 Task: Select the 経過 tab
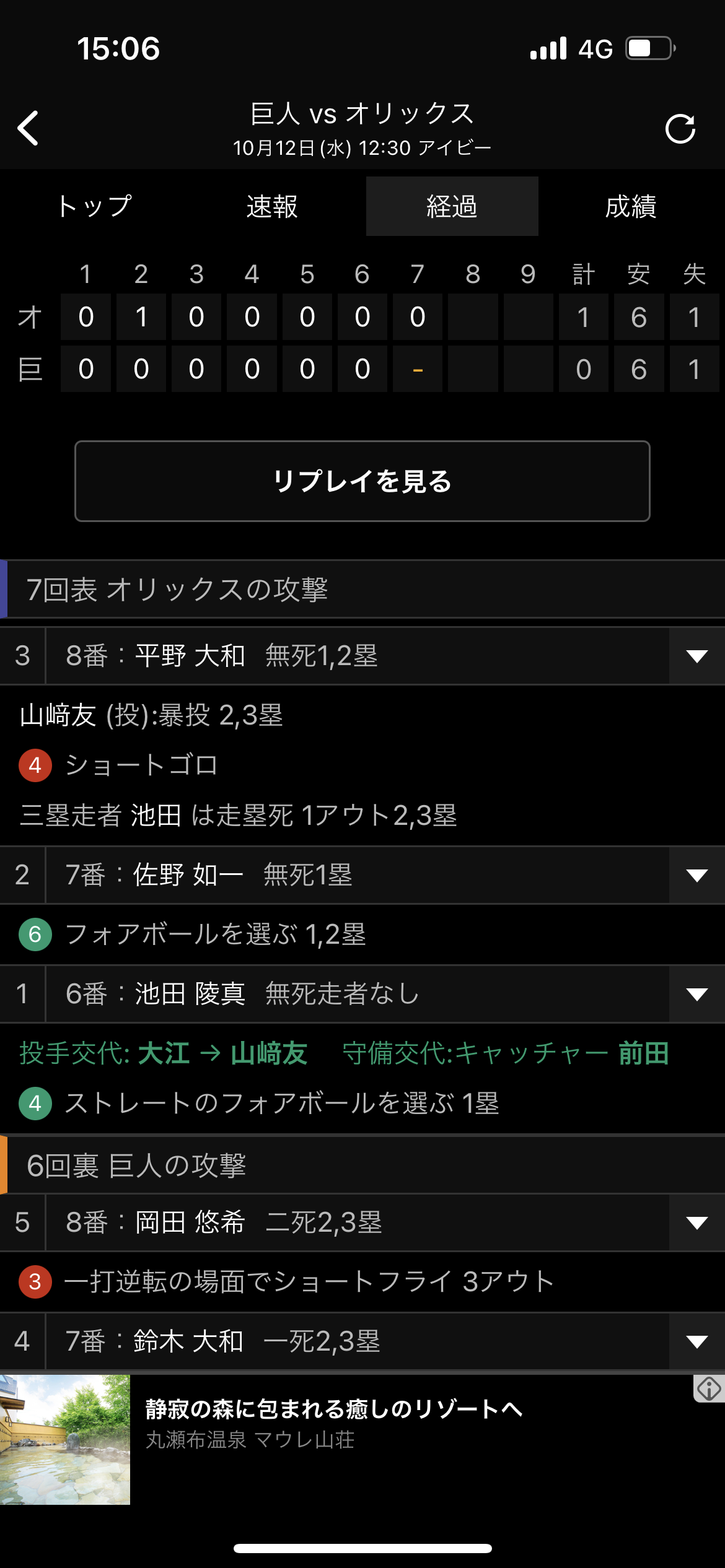pyautogui.click(x=452, y=206)
